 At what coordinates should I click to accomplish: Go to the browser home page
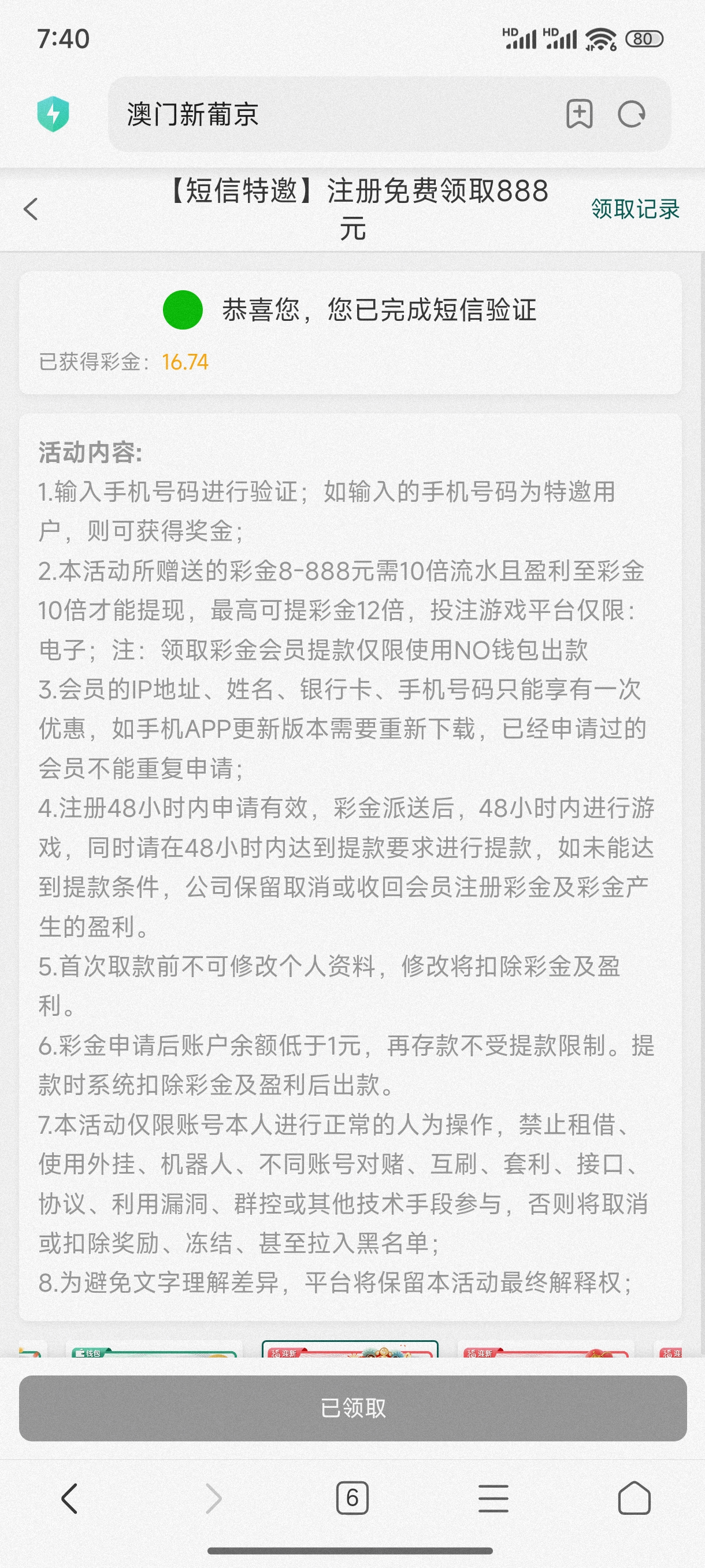634,1498
